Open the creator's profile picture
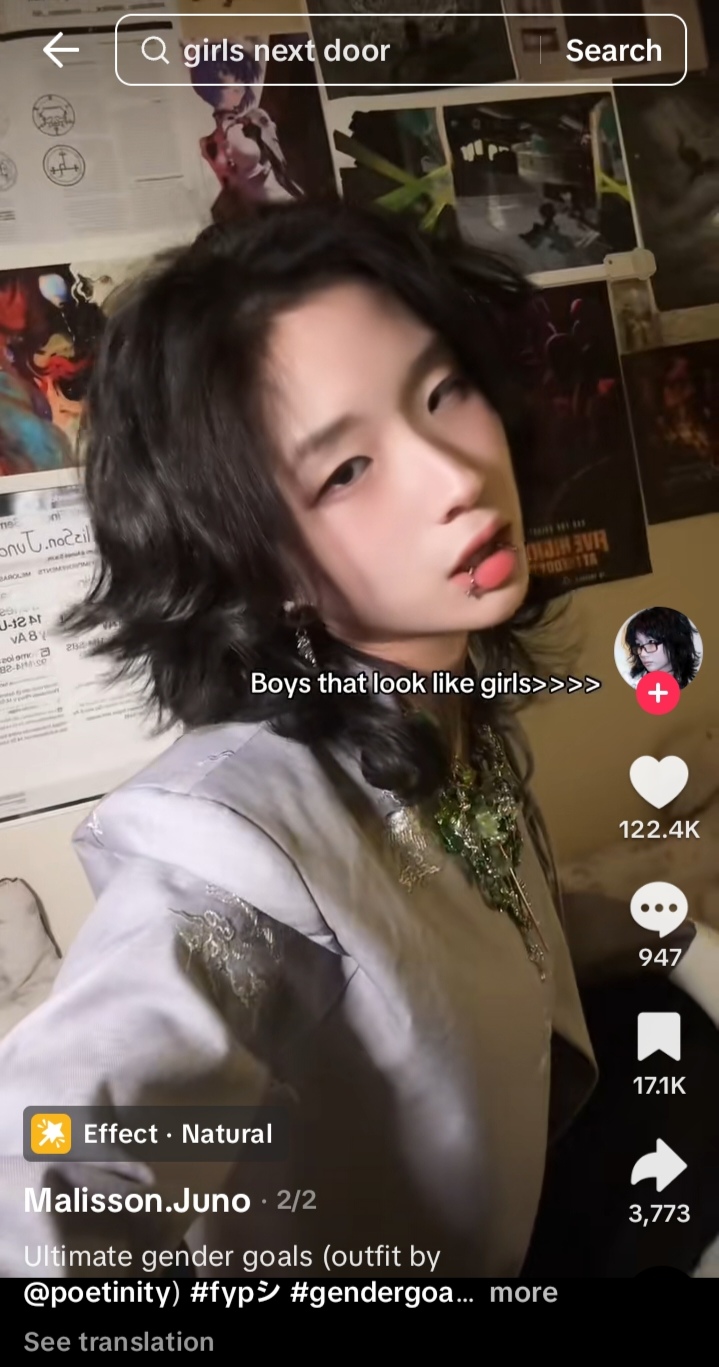Viewport: 719px width, 1367px height. tap(657, 649)
